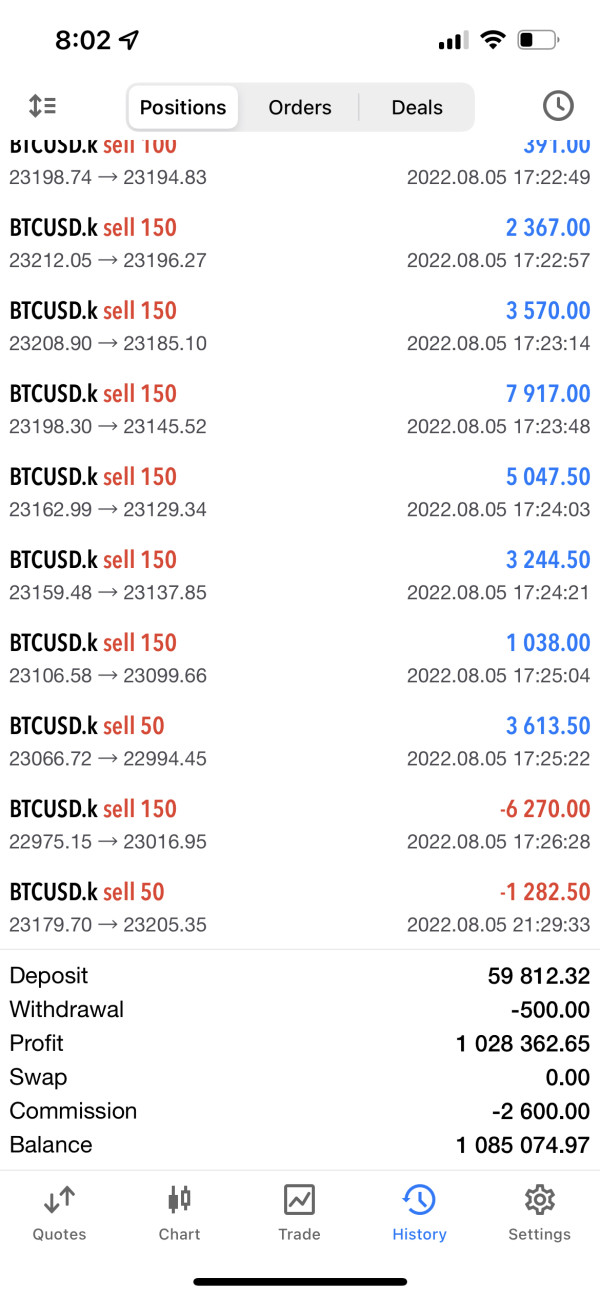This screenshot has width=600, height=1298.
Task: Open the position with 7 917.00 profit
Action: click(300, 409)
